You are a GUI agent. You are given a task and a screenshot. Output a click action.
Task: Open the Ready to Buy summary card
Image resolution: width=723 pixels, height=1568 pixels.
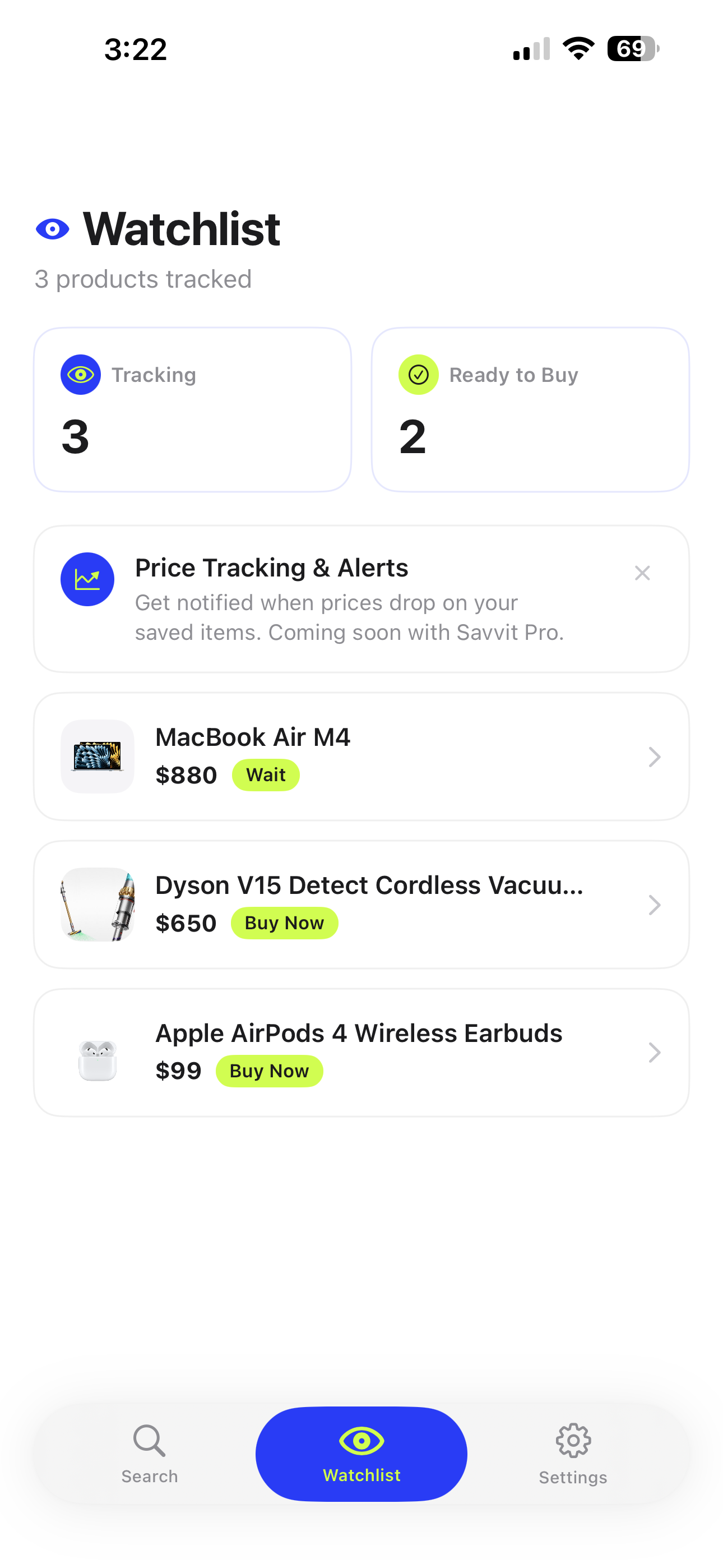[530, 409]
